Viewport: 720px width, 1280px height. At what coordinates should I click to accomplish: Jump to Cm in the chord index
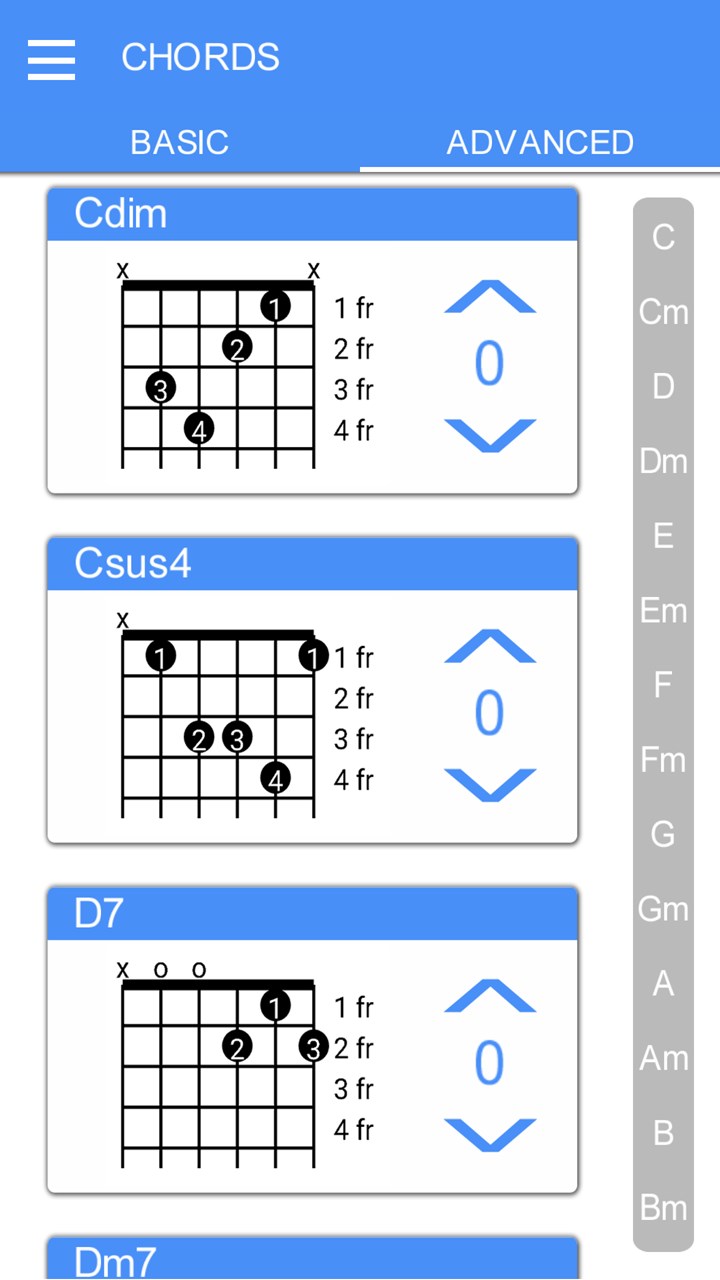click(x=663, y=312)
